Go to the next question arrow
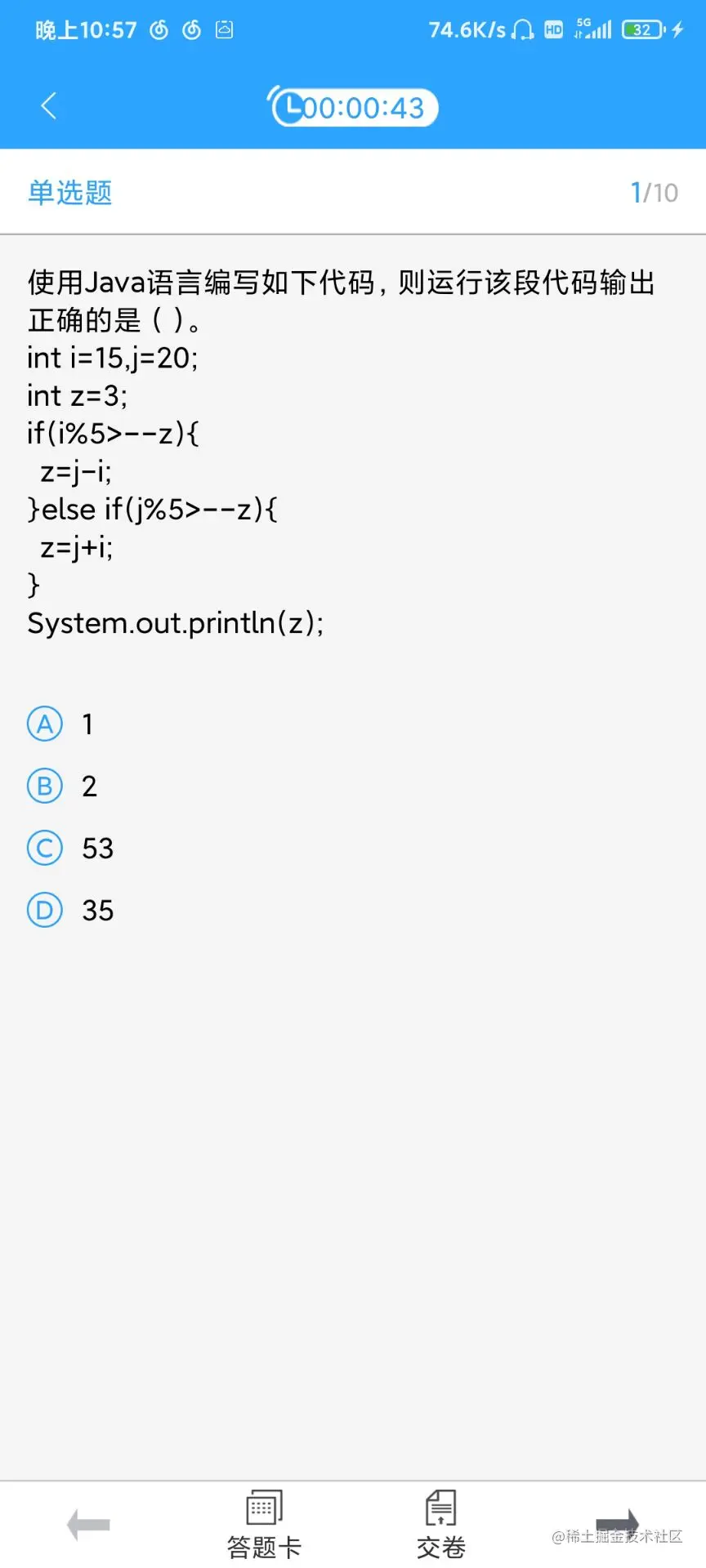 point(617,1524)
